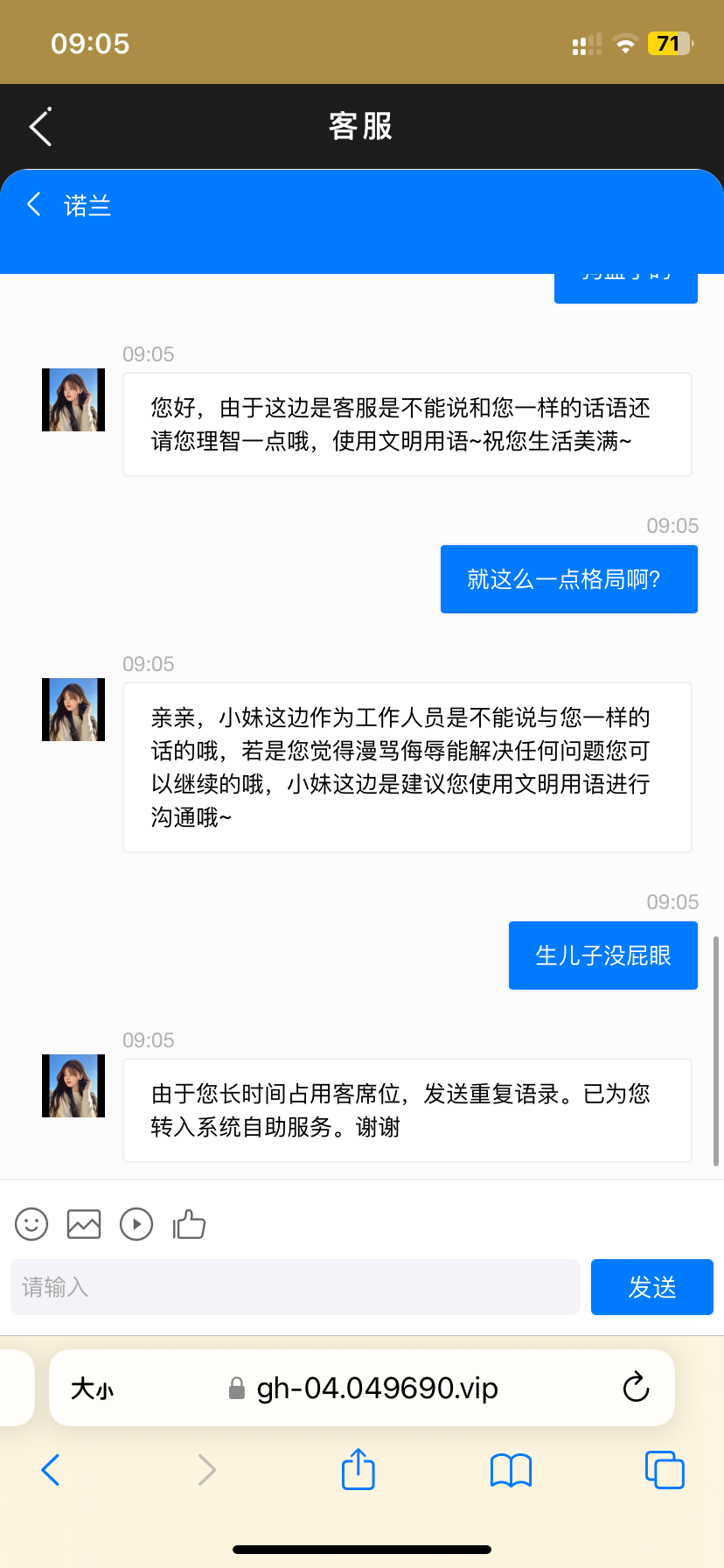This screenshot has width=724, height=1568.
Task: Open the emoji picker
Action: (x=31, y=1224)
